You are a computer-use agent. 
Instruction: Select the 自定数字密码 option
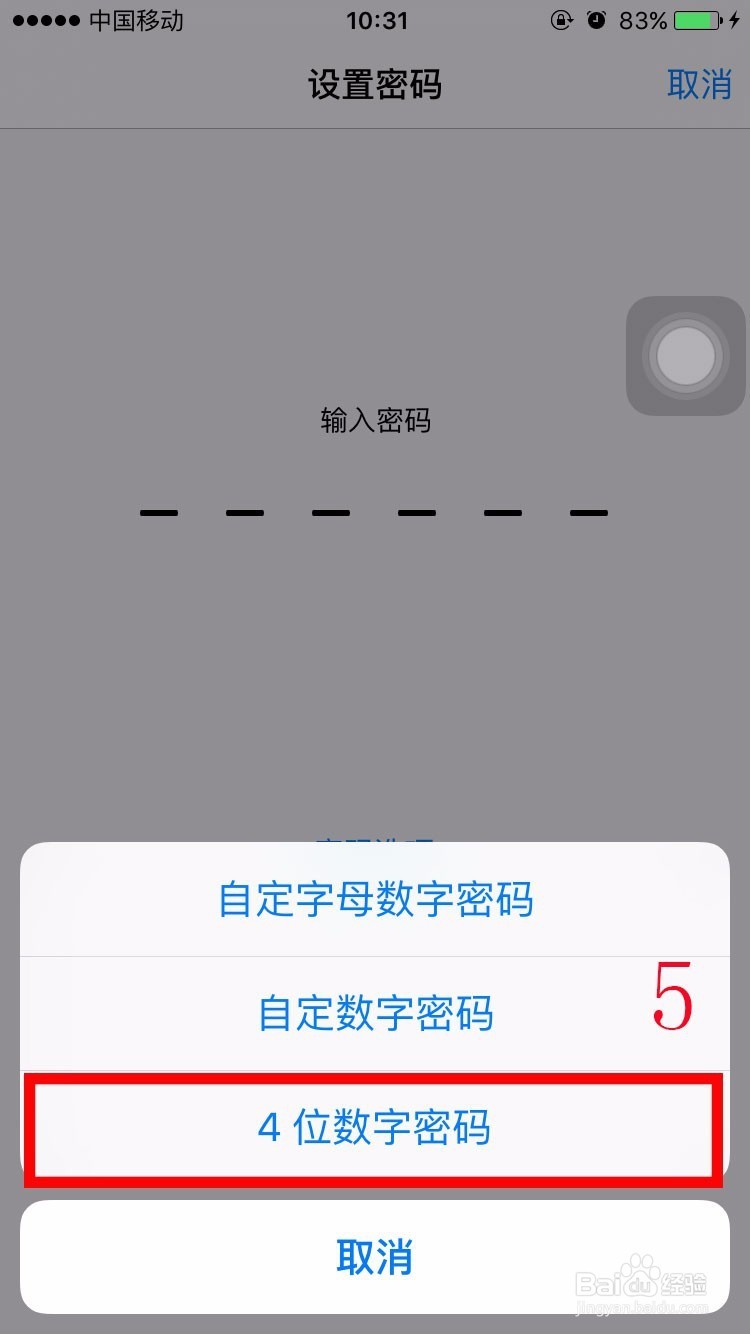click(x=375, y=1014)
